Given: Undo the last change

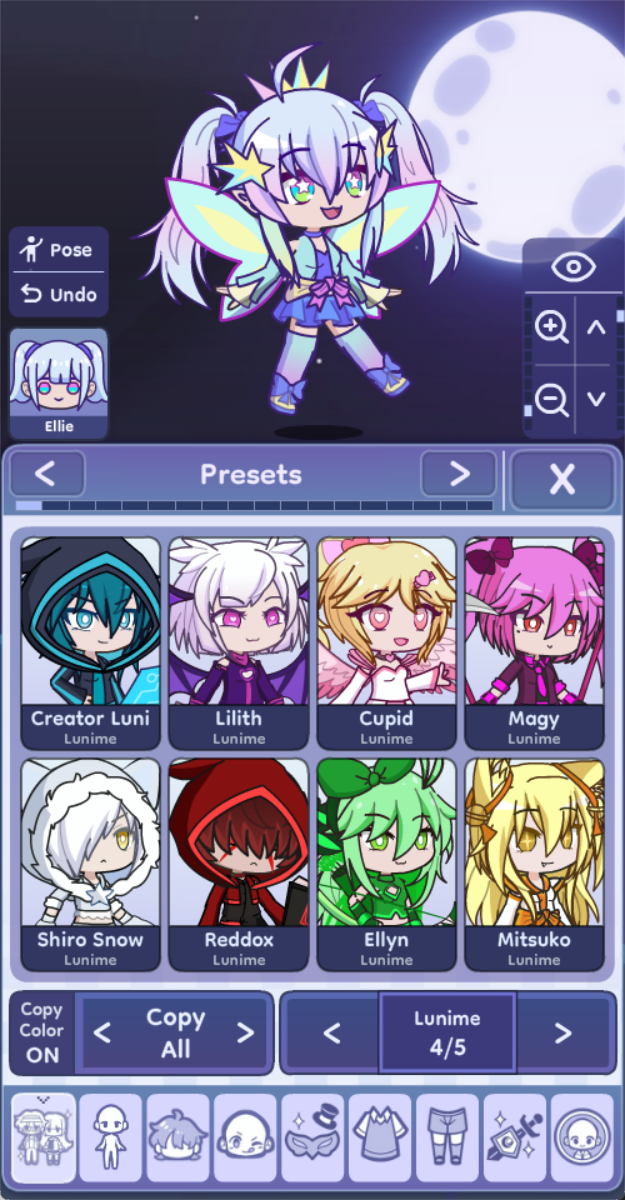Looking at the screenshot, I should [x=59, y=295].
